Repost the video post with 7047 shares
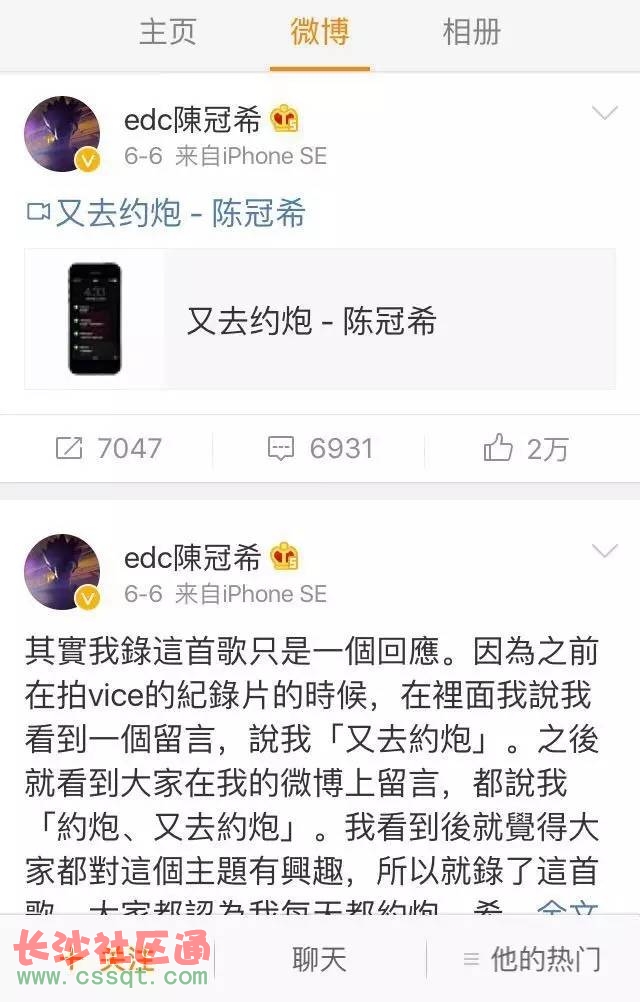Viewport: 640px width, 1002px height. coord(108,448)
